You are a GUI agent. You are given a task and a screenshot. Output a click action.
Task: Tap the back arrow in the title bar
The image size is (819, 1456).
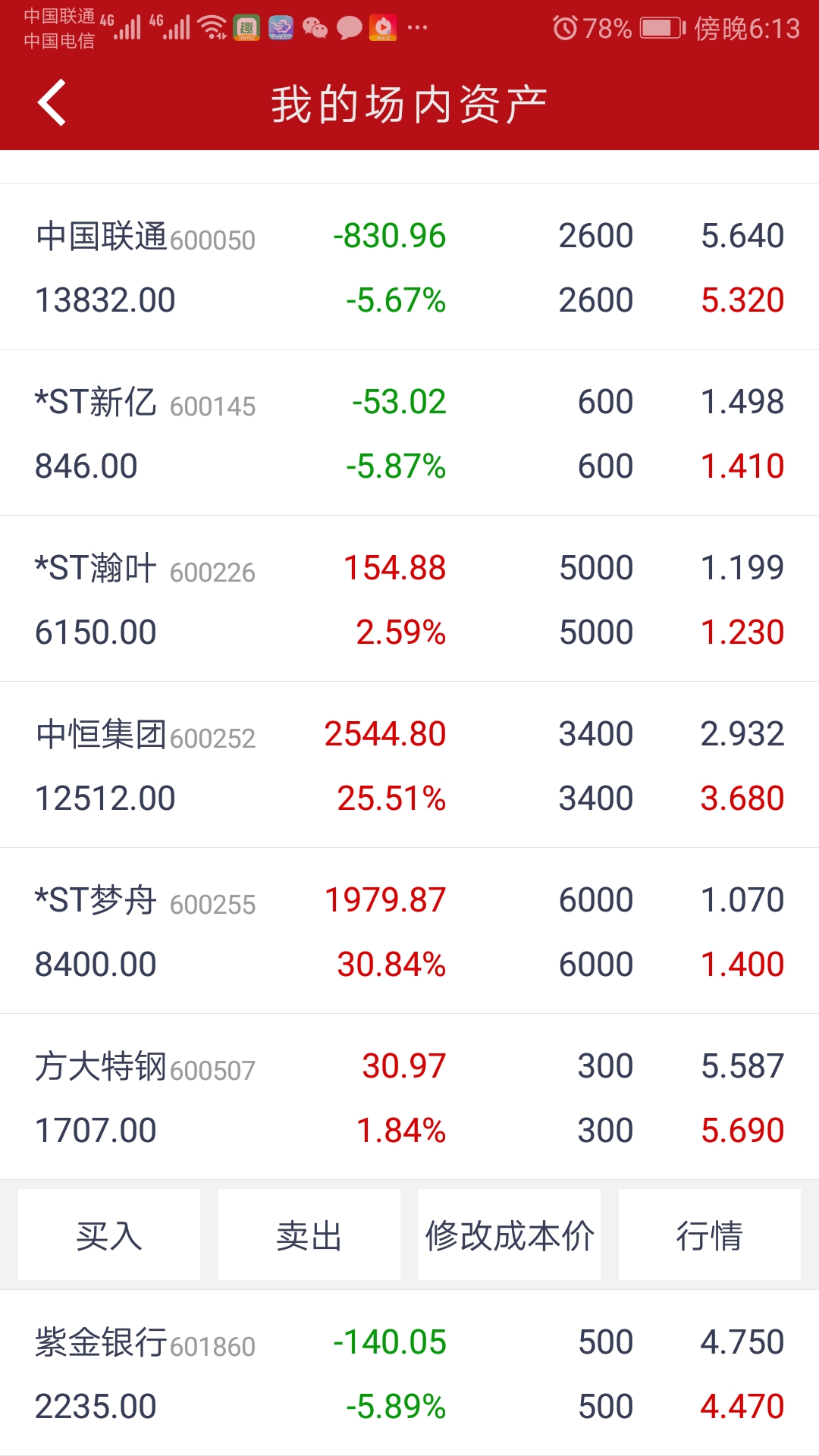(51, 101)
